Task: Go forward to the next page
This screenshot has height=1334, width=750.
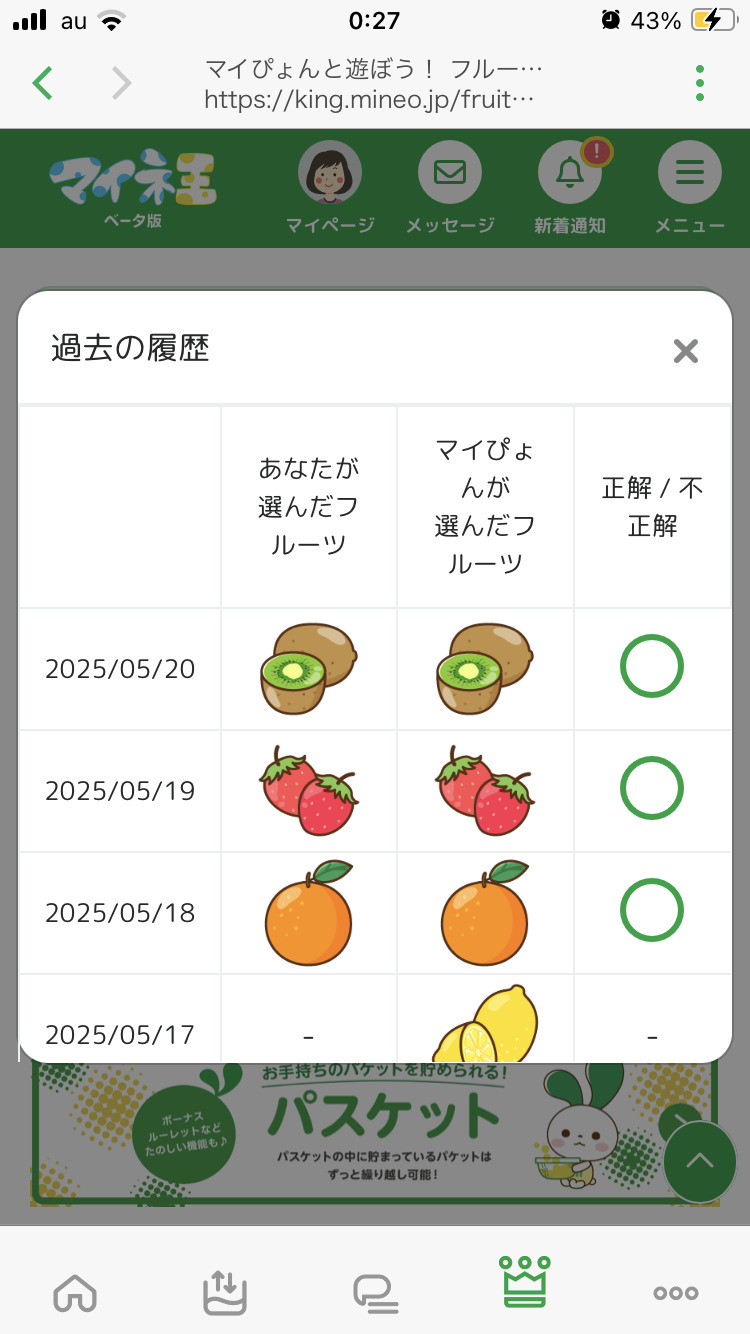Action: pos(121,83)
